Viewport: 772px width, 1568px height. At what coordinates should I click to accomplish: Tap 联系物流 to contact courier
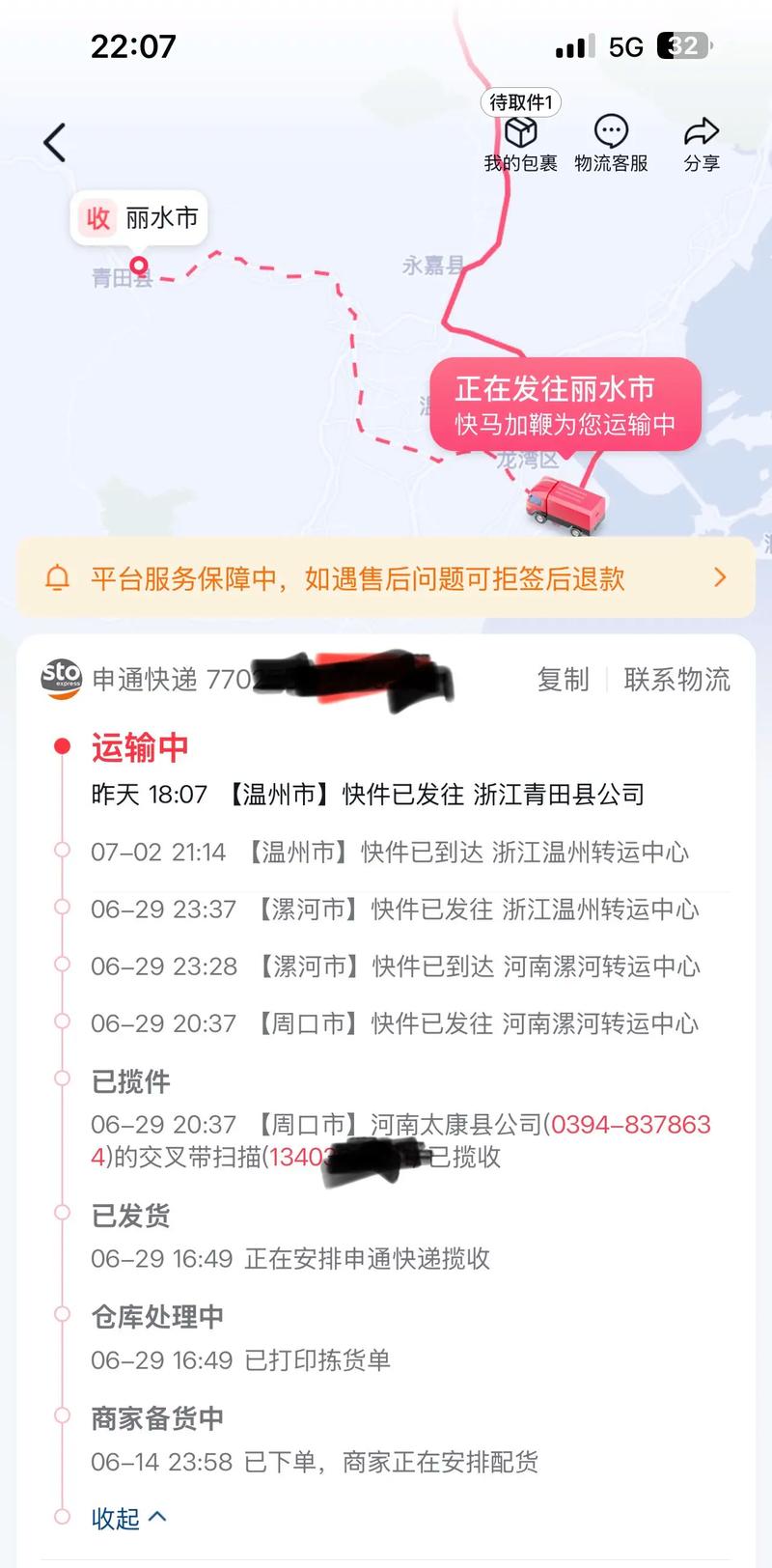(676, 680)
